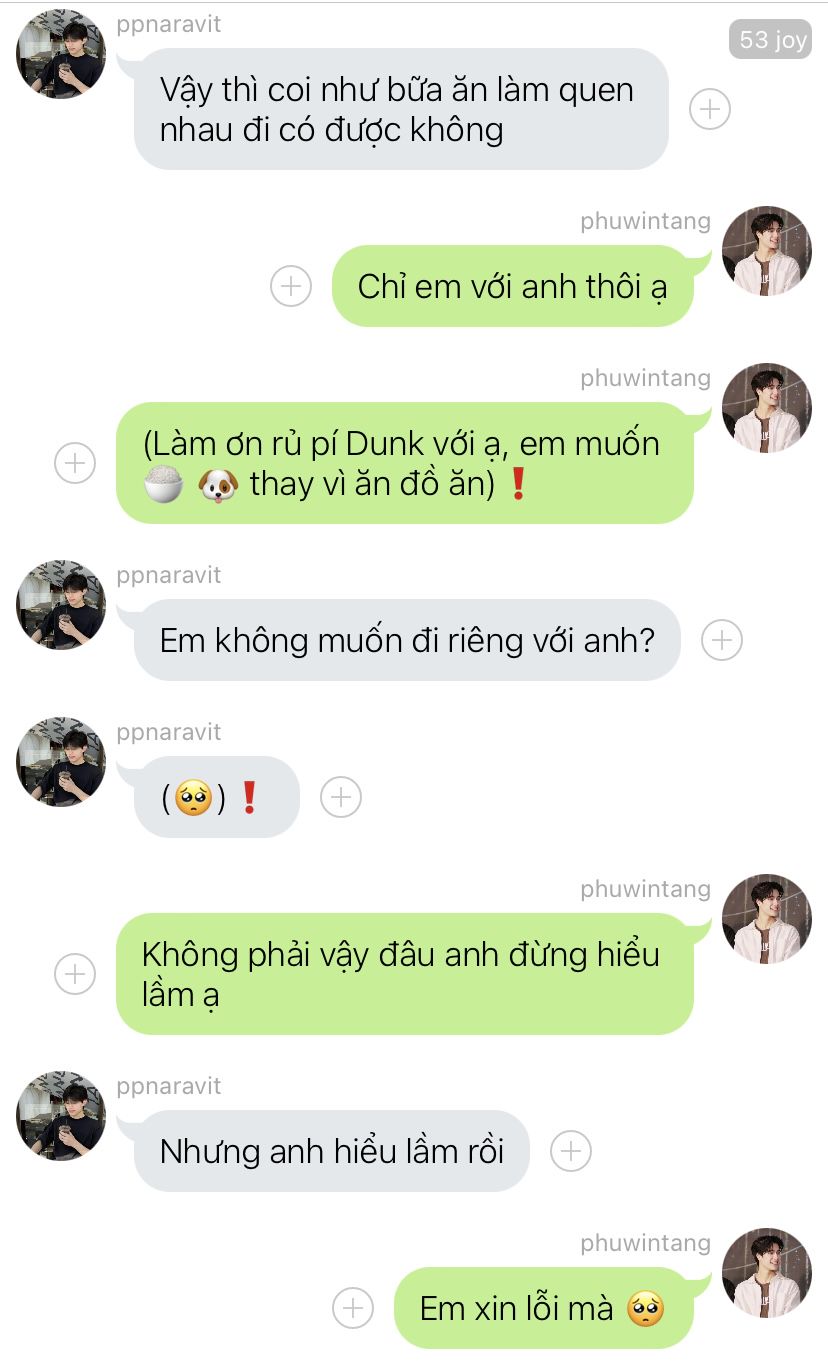Viewport: 828px width, 1364px height.
Task: Comment on "Em không muốn đi riêng với anh?"
Action: [721, 640]
